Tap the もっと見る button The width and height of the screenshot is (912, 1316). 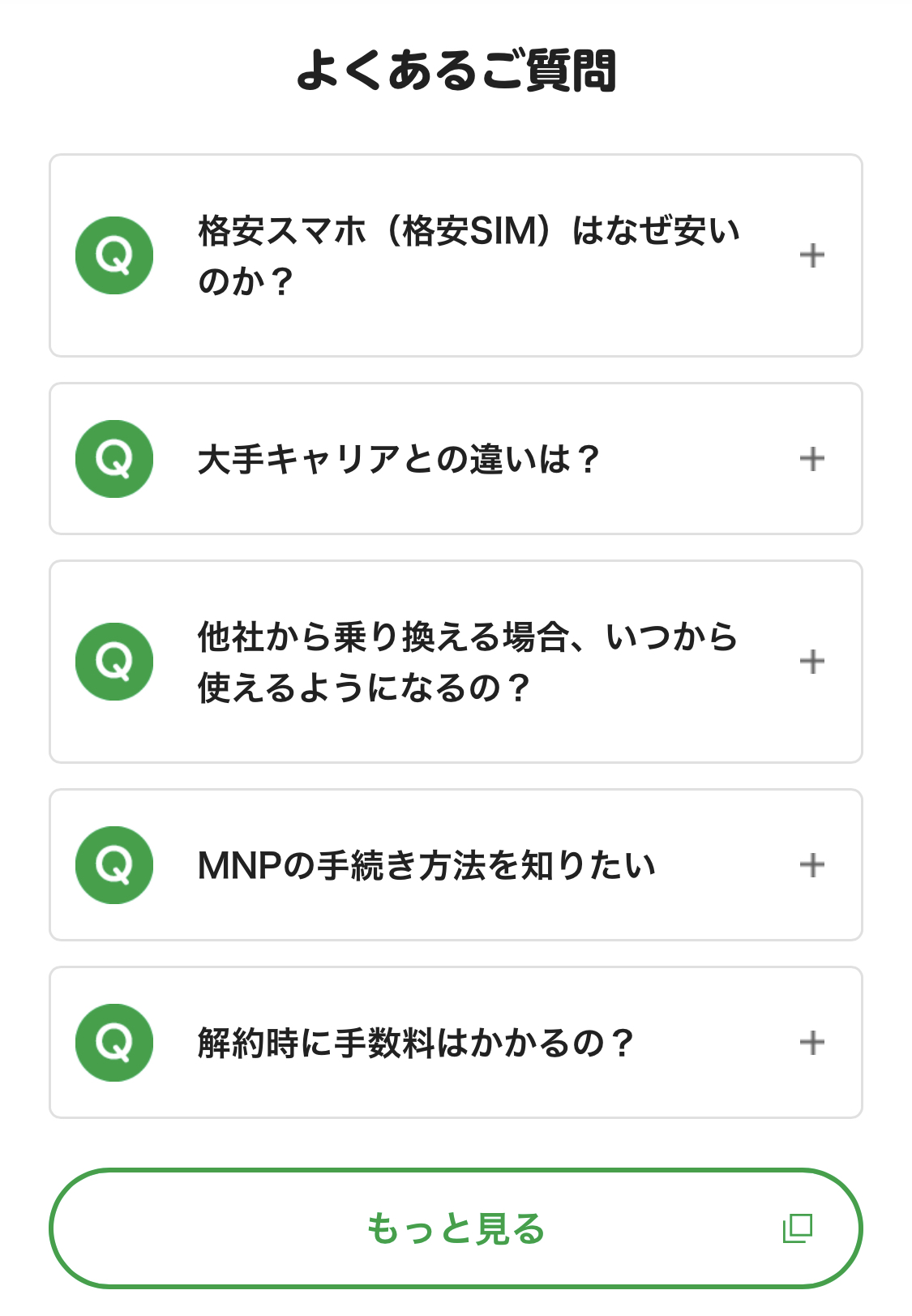pos(456,1228)
